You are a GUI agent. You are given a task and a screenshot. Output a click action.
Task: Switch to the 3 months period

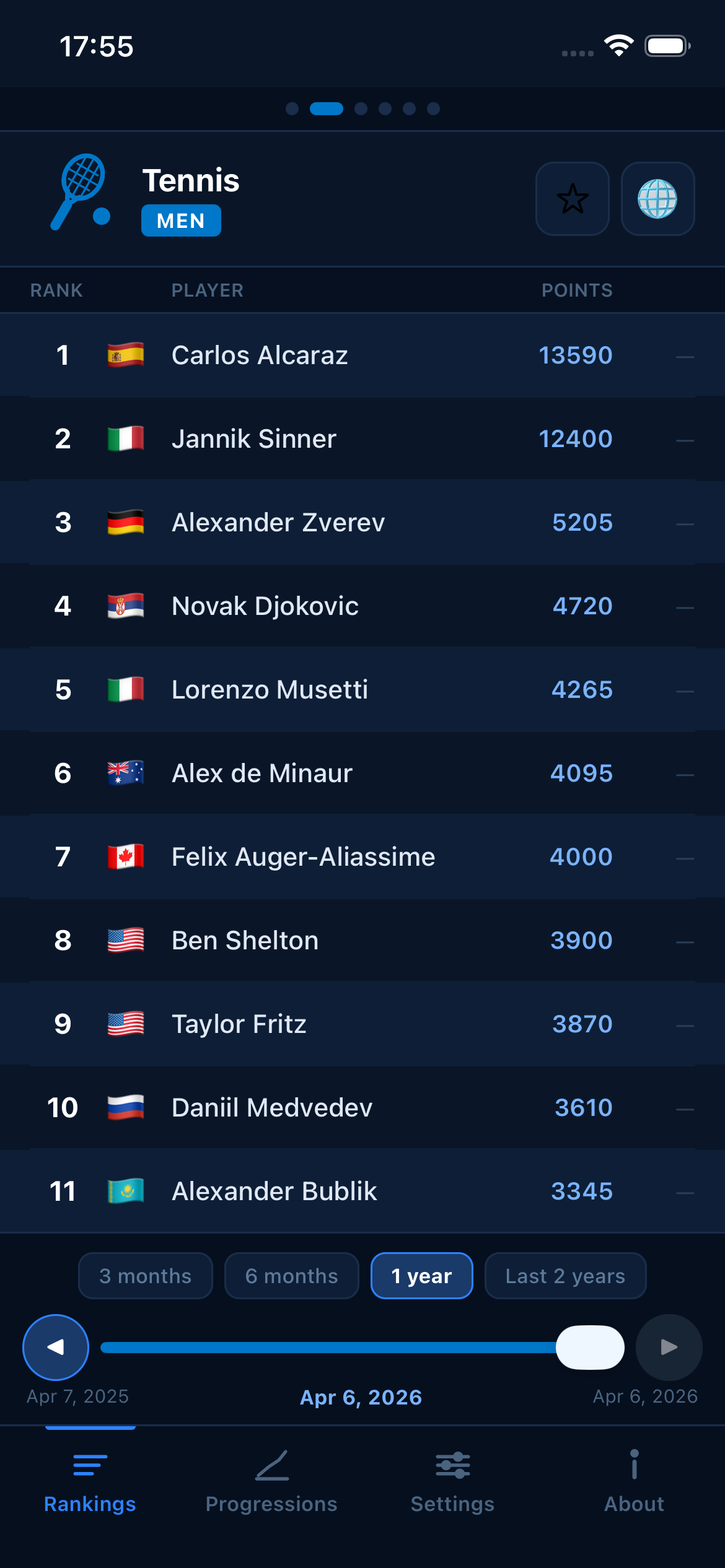click(145, 1275)
